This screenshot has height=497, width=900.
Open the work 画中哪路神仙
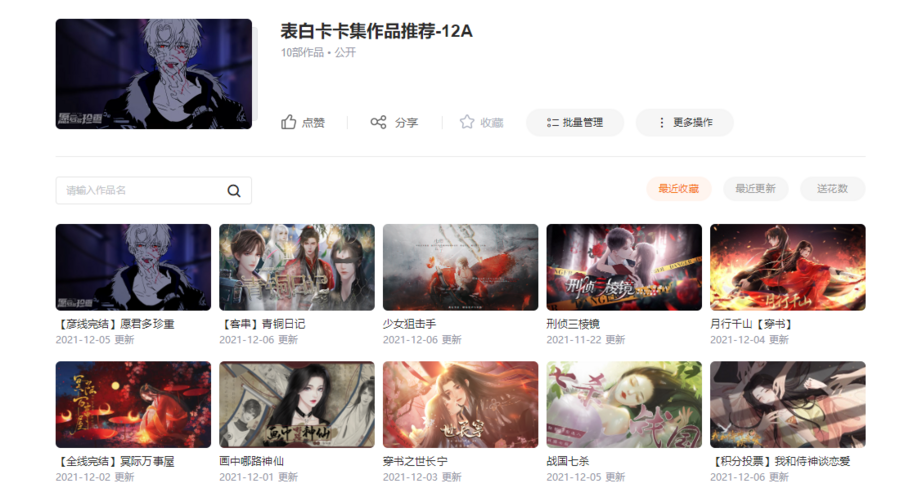[x=296, y=404]
